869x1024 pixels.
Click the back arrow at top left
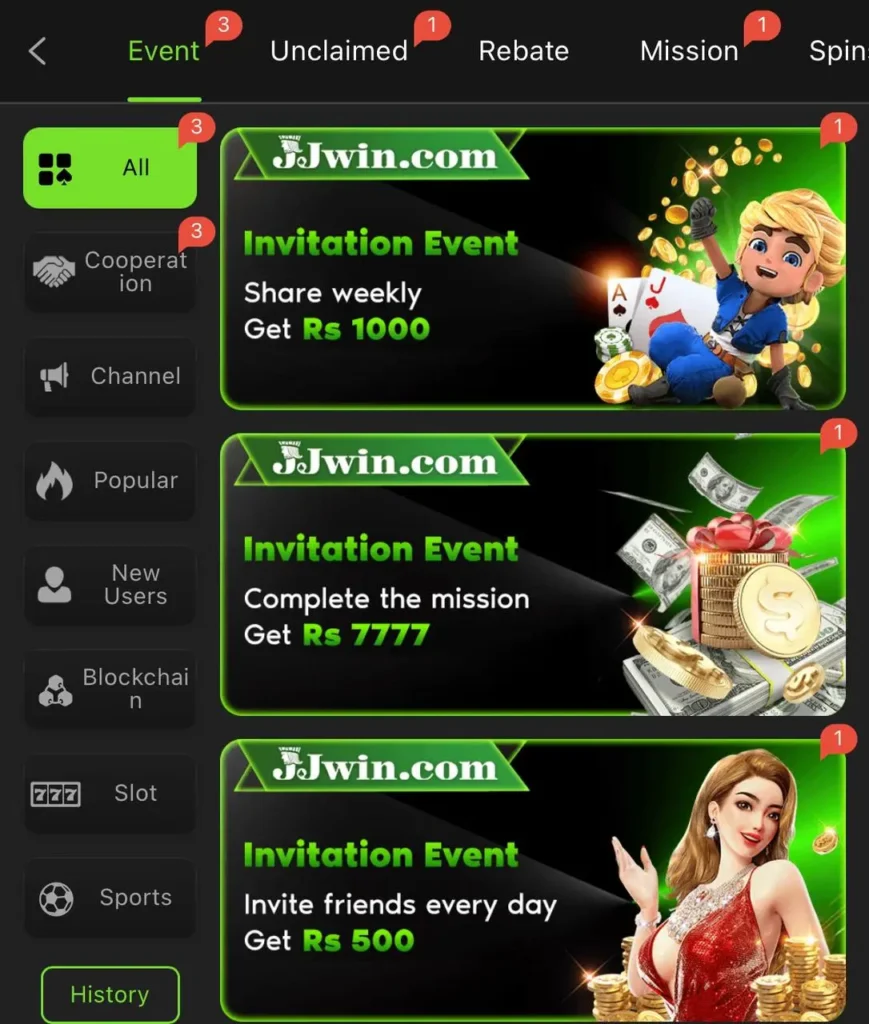point(36,50)
